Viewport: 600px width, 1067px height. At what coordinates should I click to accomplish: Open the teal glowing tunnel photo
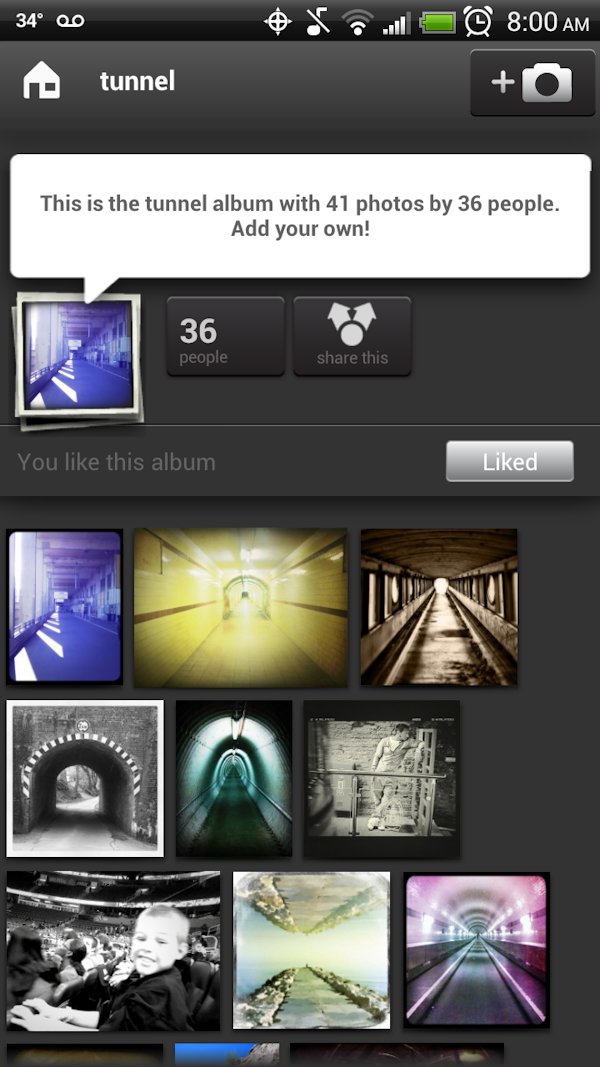point(234,778)
